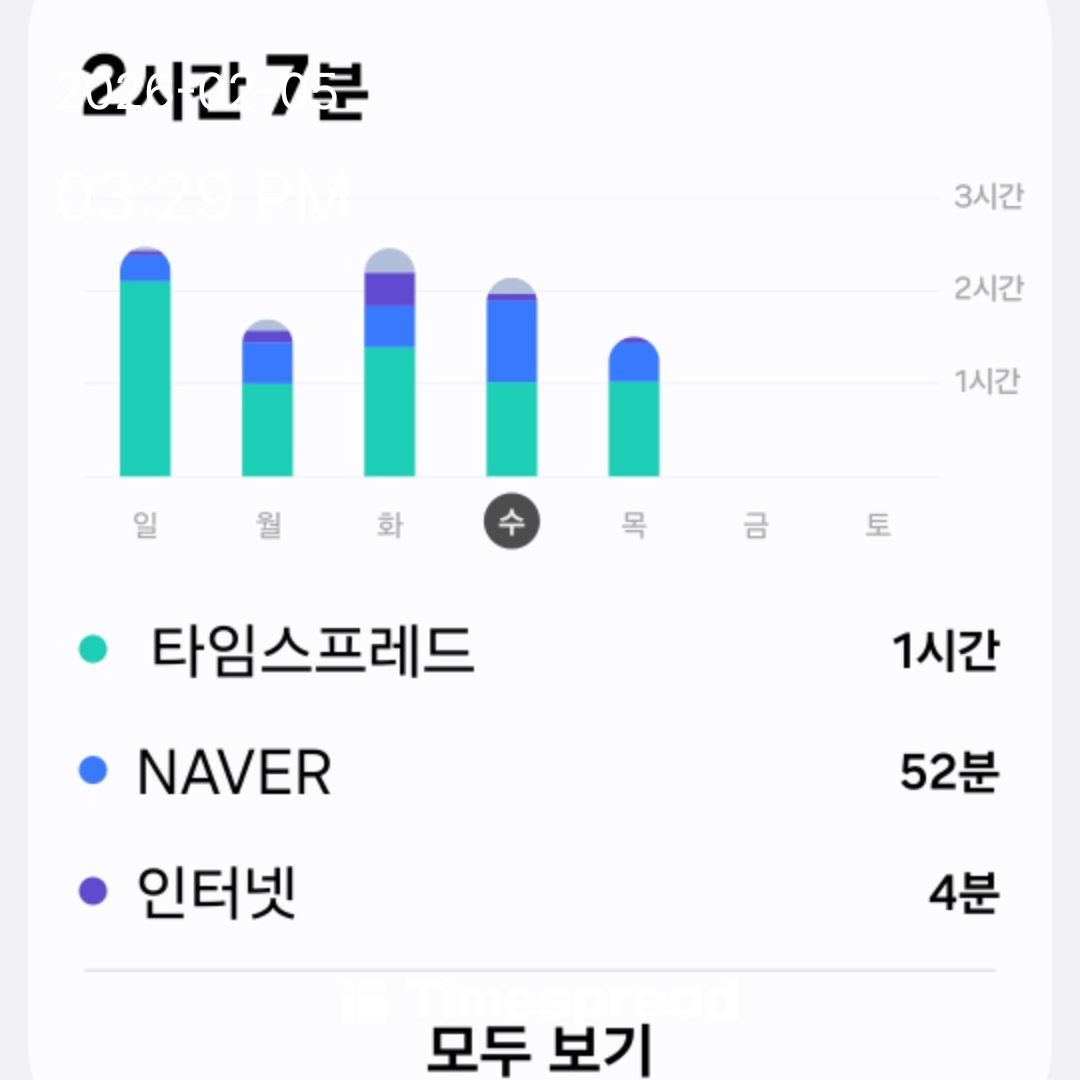The height and width of the screenshot is (1080, 1080).
Task: Select Thursday (목) on the weekly chart
Action: 633,524
